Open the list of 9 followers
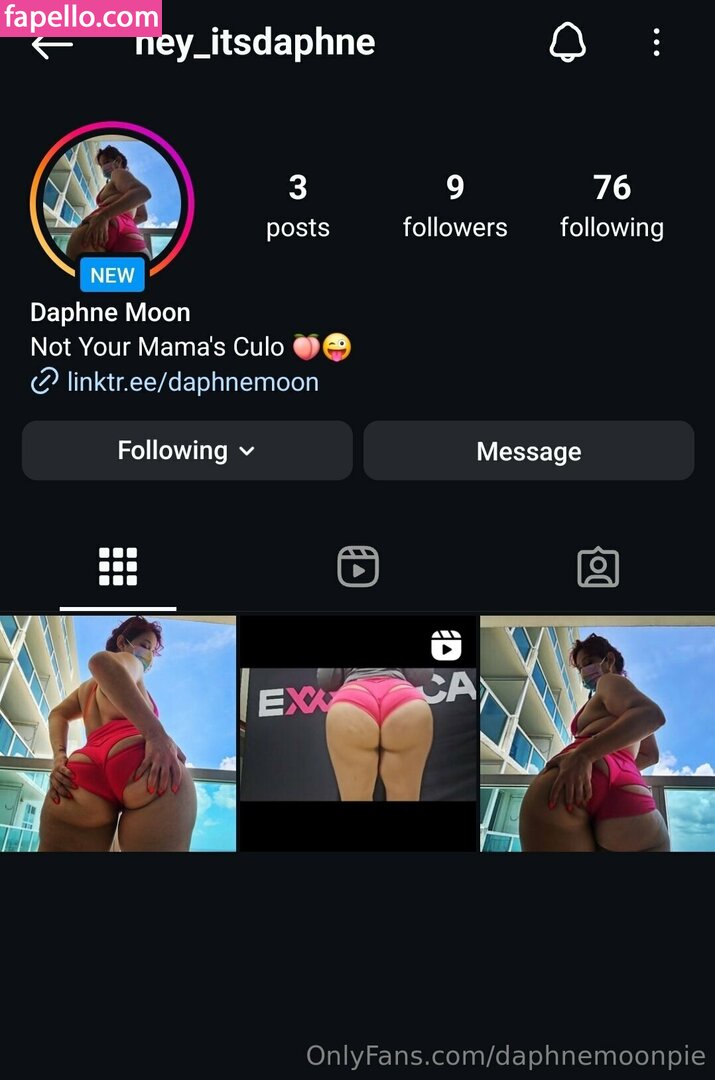Image resolution: width=715 pixels, height=1080 pixels. 455,206
